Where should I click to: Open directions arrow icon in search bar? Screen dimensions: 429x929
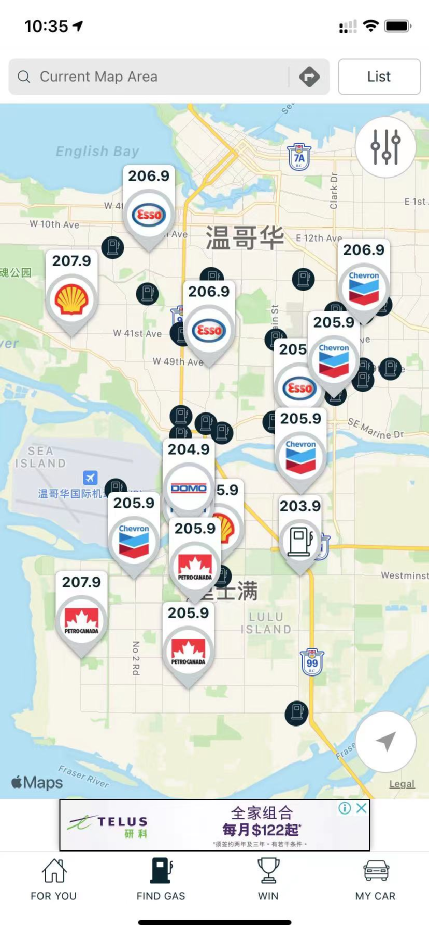click(309, 76)
